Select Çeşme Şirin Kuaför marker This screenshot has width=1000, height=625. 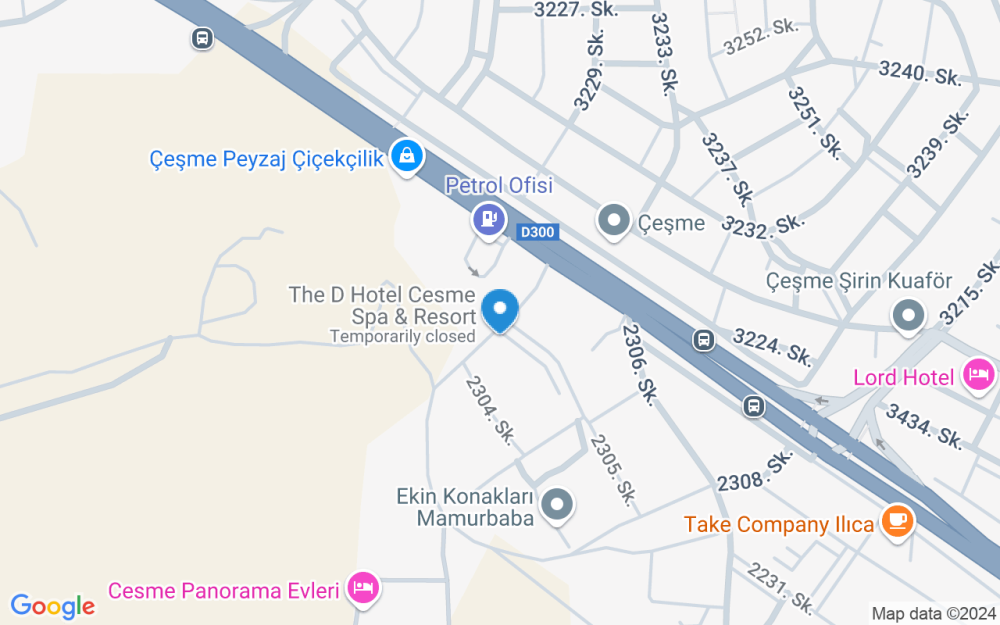coord(909,316)
